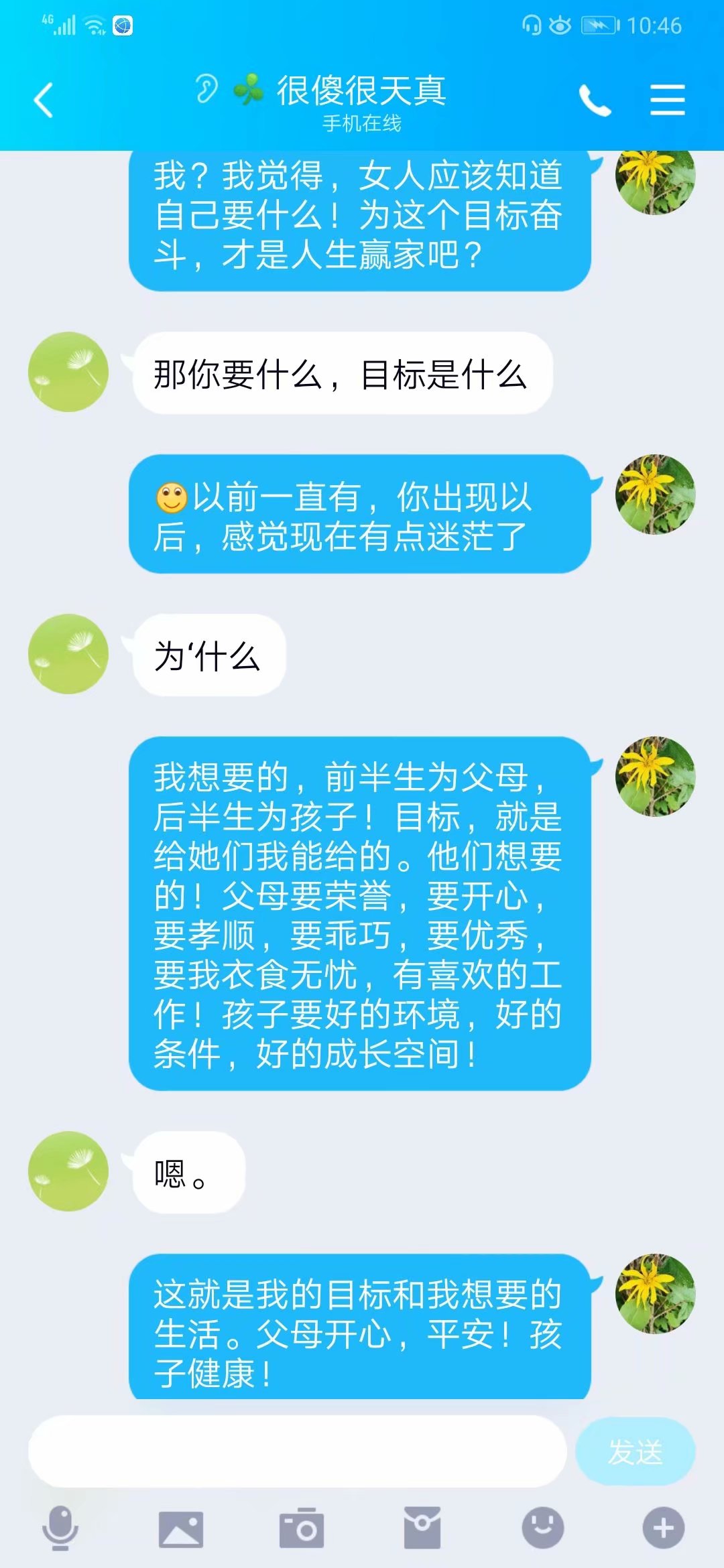Open the emoji sticker panel
This screenshot has height=1568, width=724.
[x=543, y=1528]
